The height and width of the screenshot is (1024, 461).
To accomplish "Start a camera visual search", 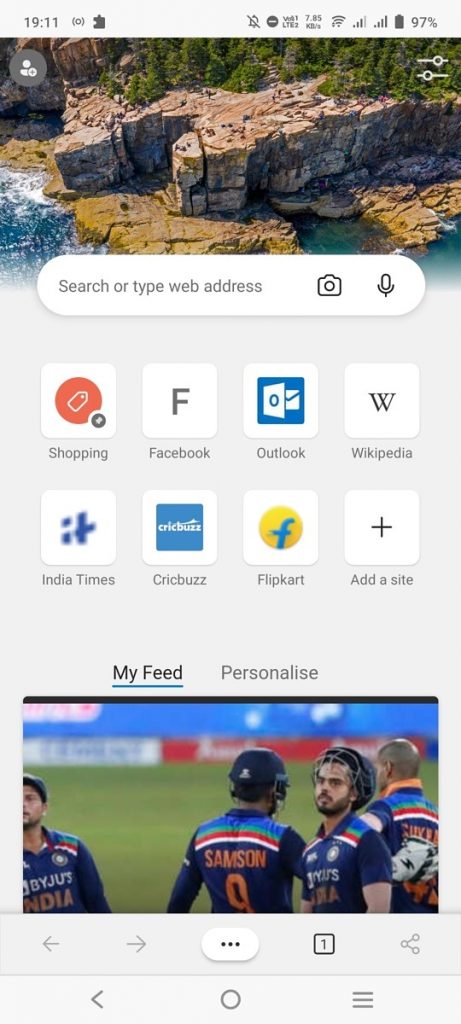I will (x=329, y=285).
